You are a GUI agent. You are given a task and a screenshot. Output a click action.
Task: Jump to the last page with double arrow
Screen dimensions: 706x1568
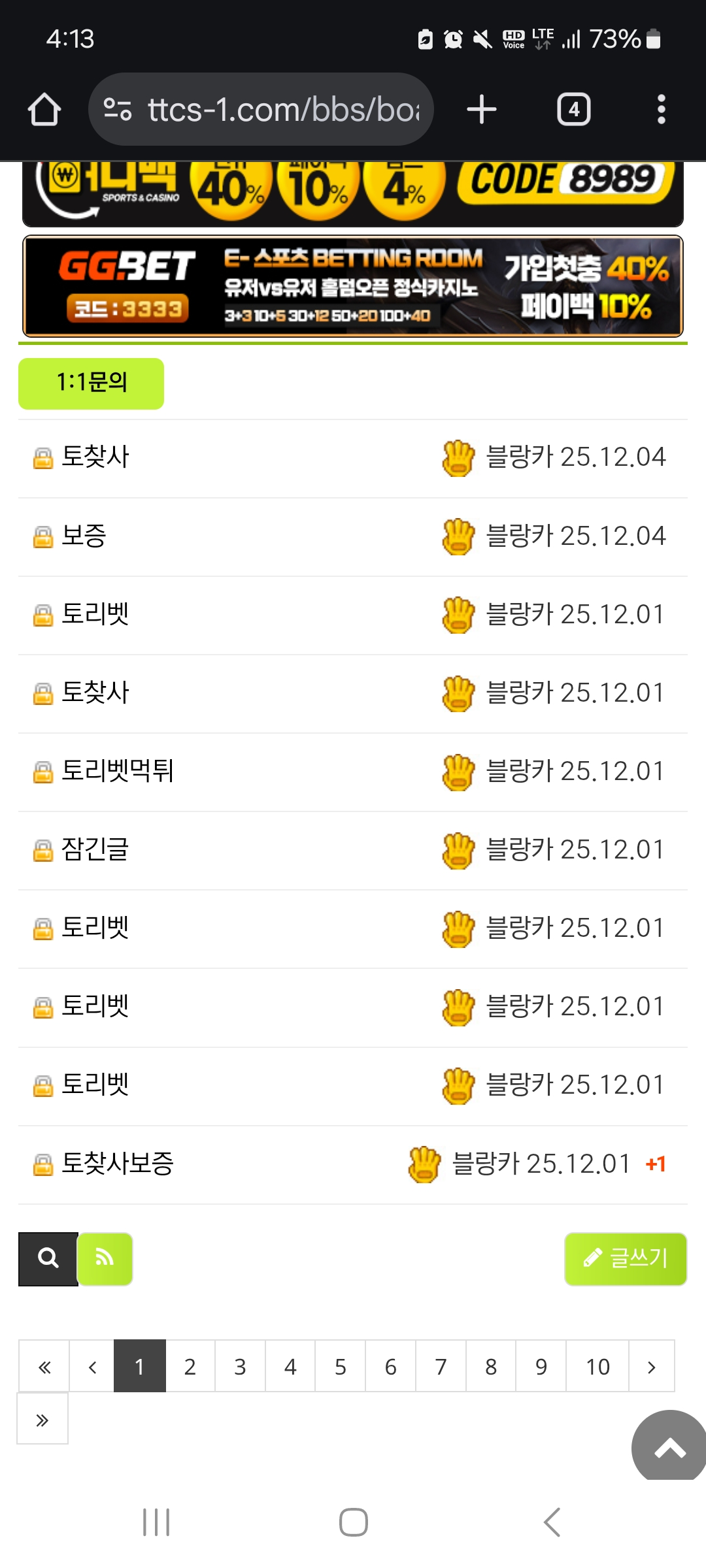pos(42,1420)
